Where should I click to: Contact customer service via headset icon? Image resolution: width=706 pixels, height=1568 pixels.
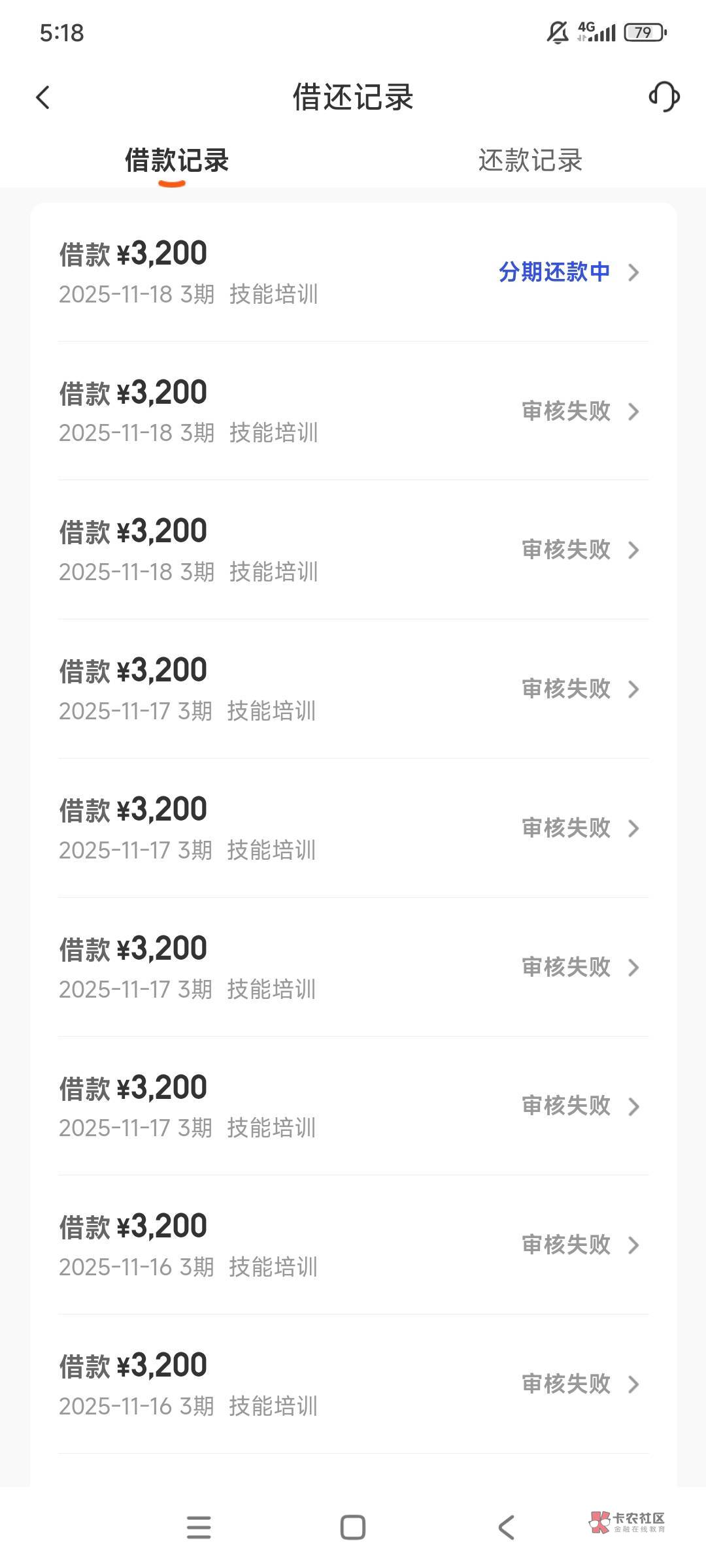[x=664, y=97]
